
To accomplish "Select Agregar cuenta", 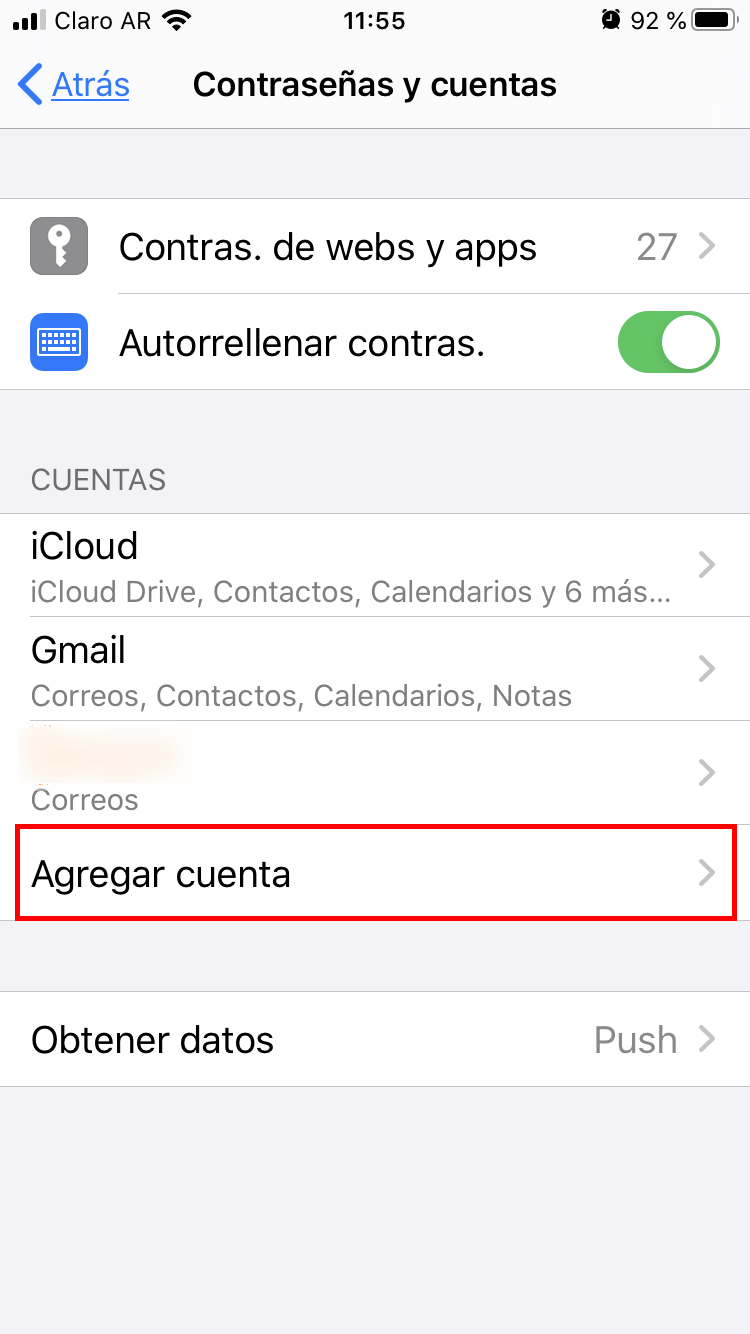I will pos(375,873).
